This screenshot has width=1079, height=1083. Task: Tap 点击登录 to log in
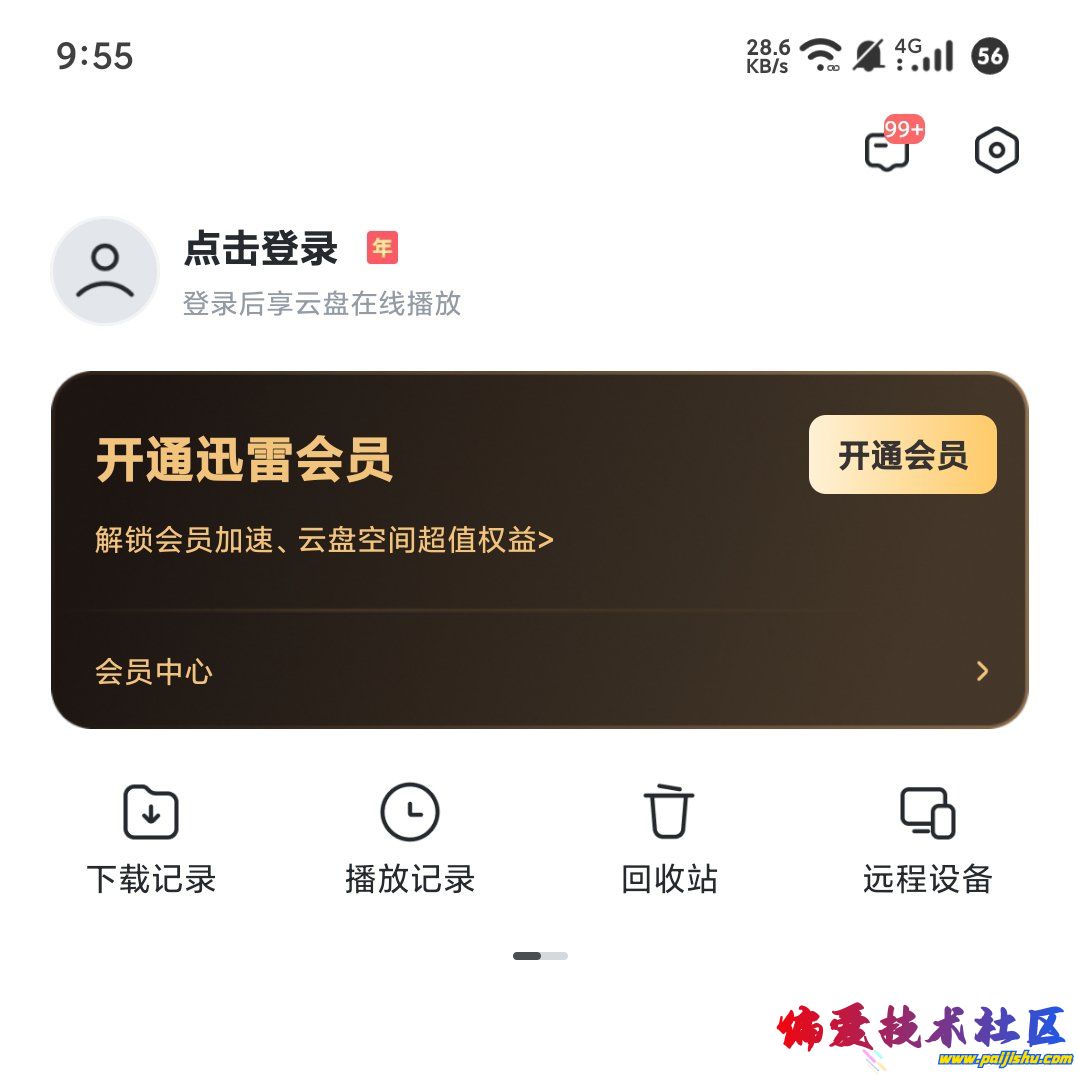(x=261, y=248)
